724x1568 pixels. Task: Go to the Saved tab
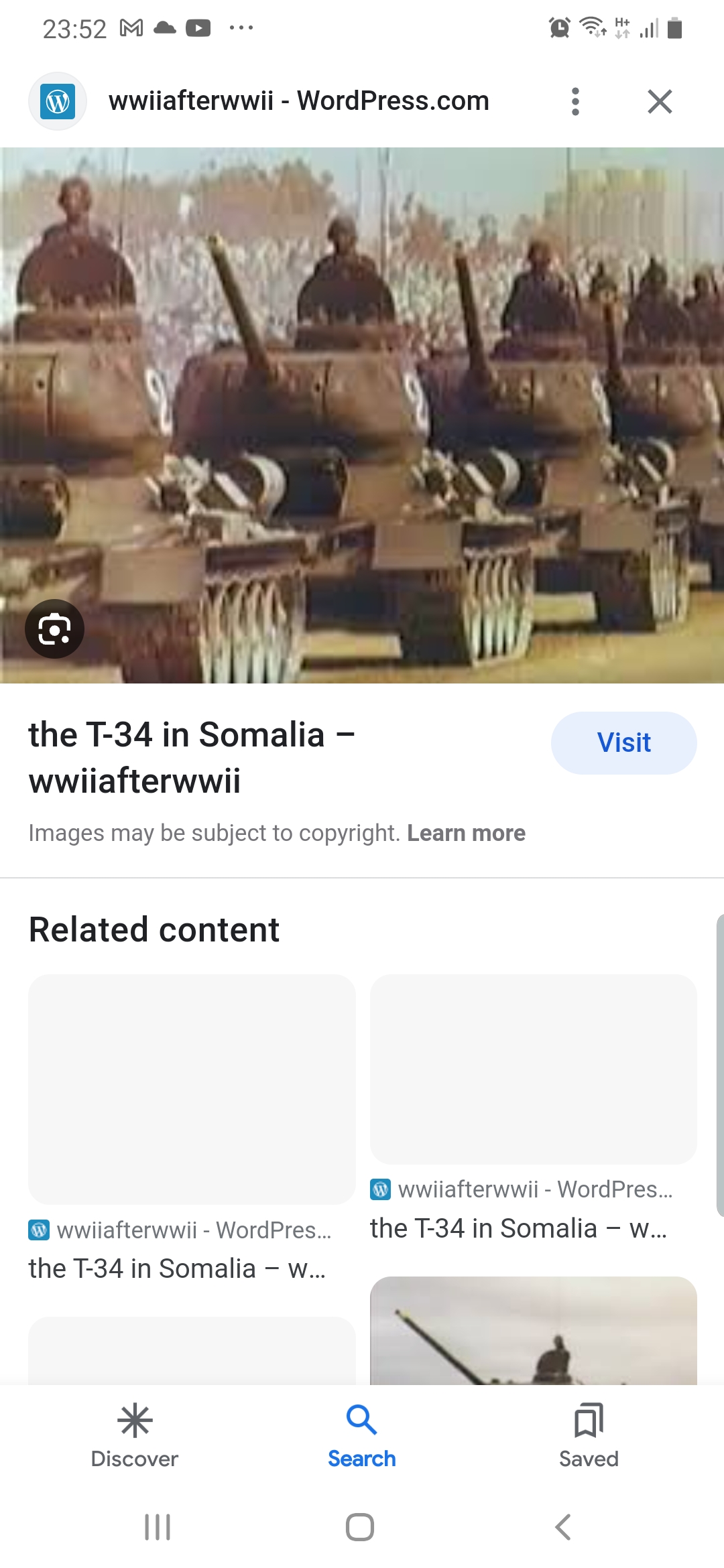click(589, 1435)
